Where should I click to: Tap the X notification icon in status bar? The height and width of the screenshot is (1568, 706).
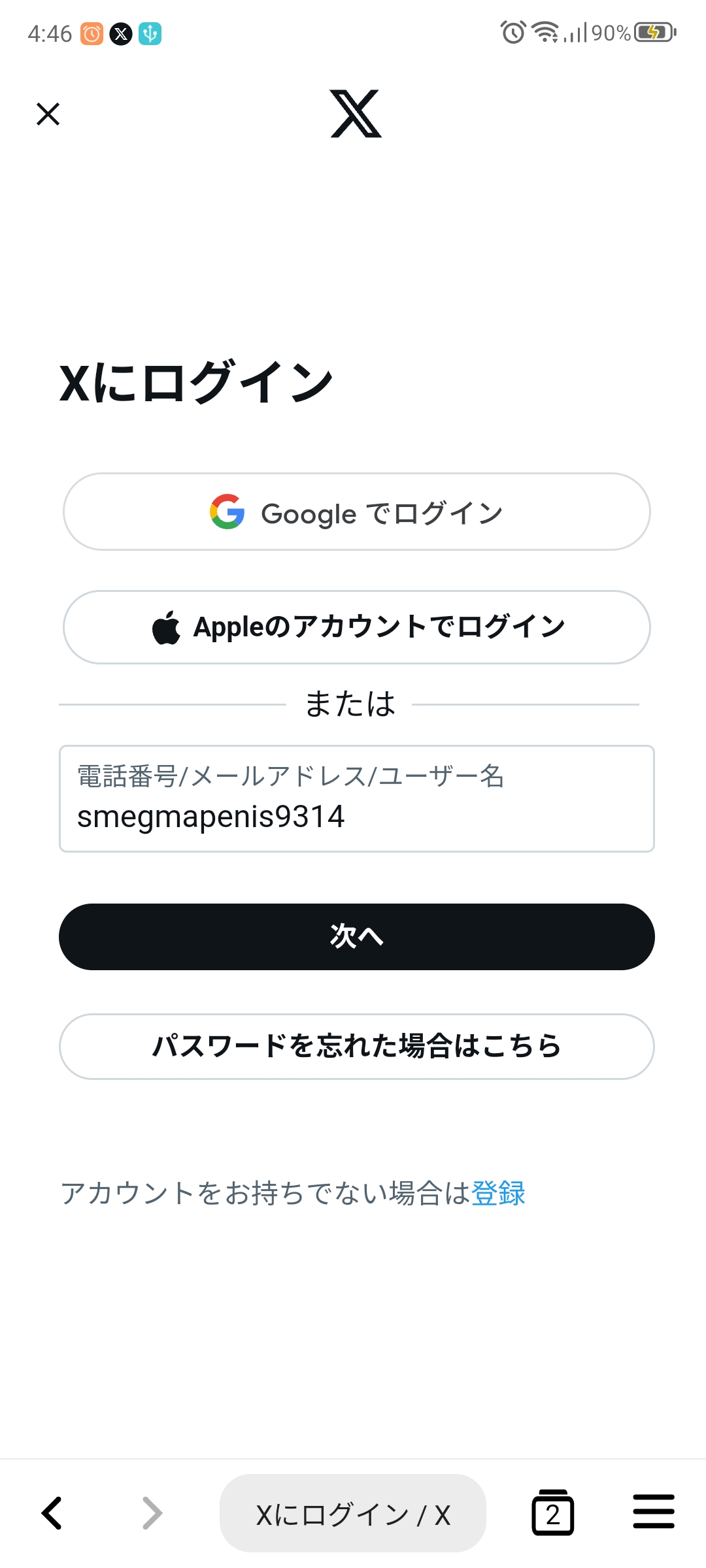point(121,34)
